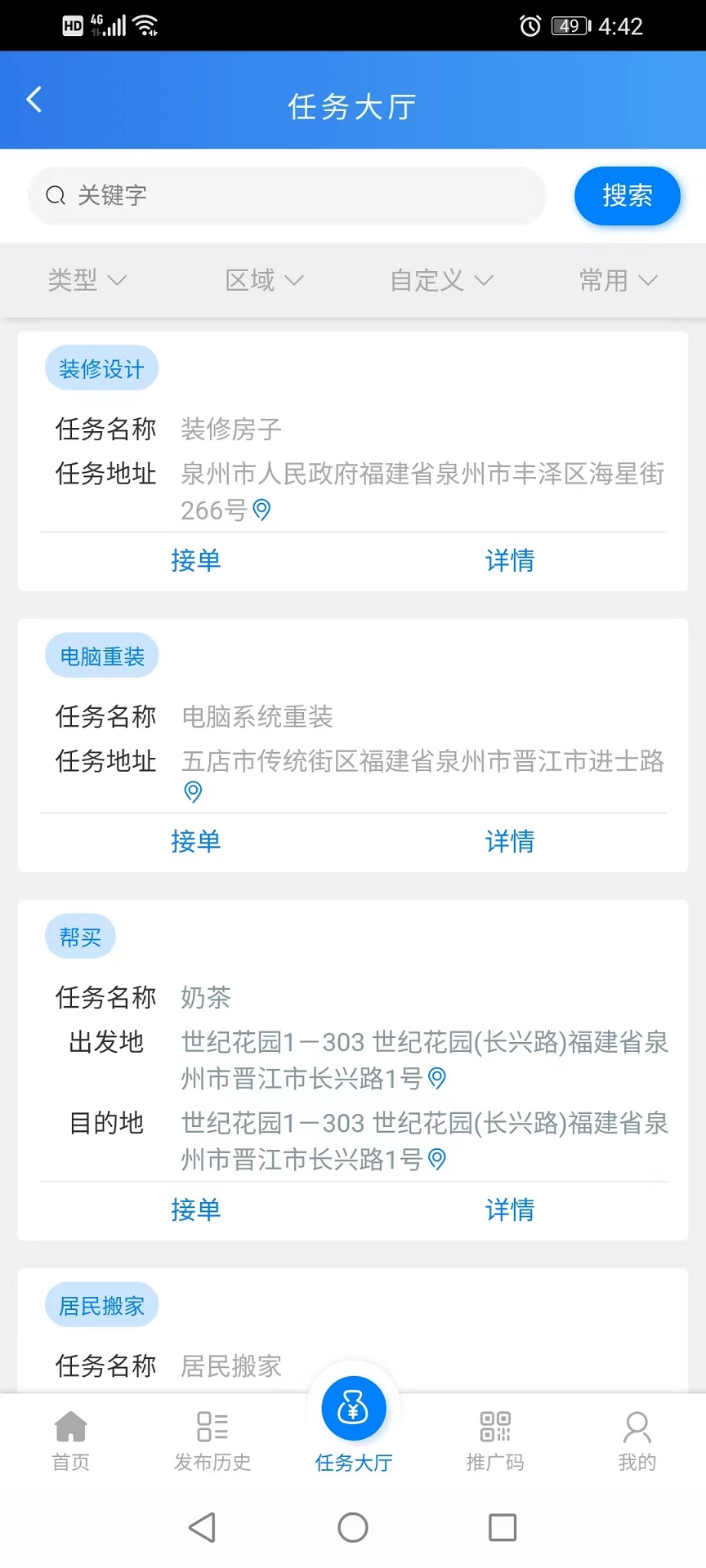Screen dimensions: 706x1568
Task: Open the 我的 profile icon
Action: (636, 1428)
